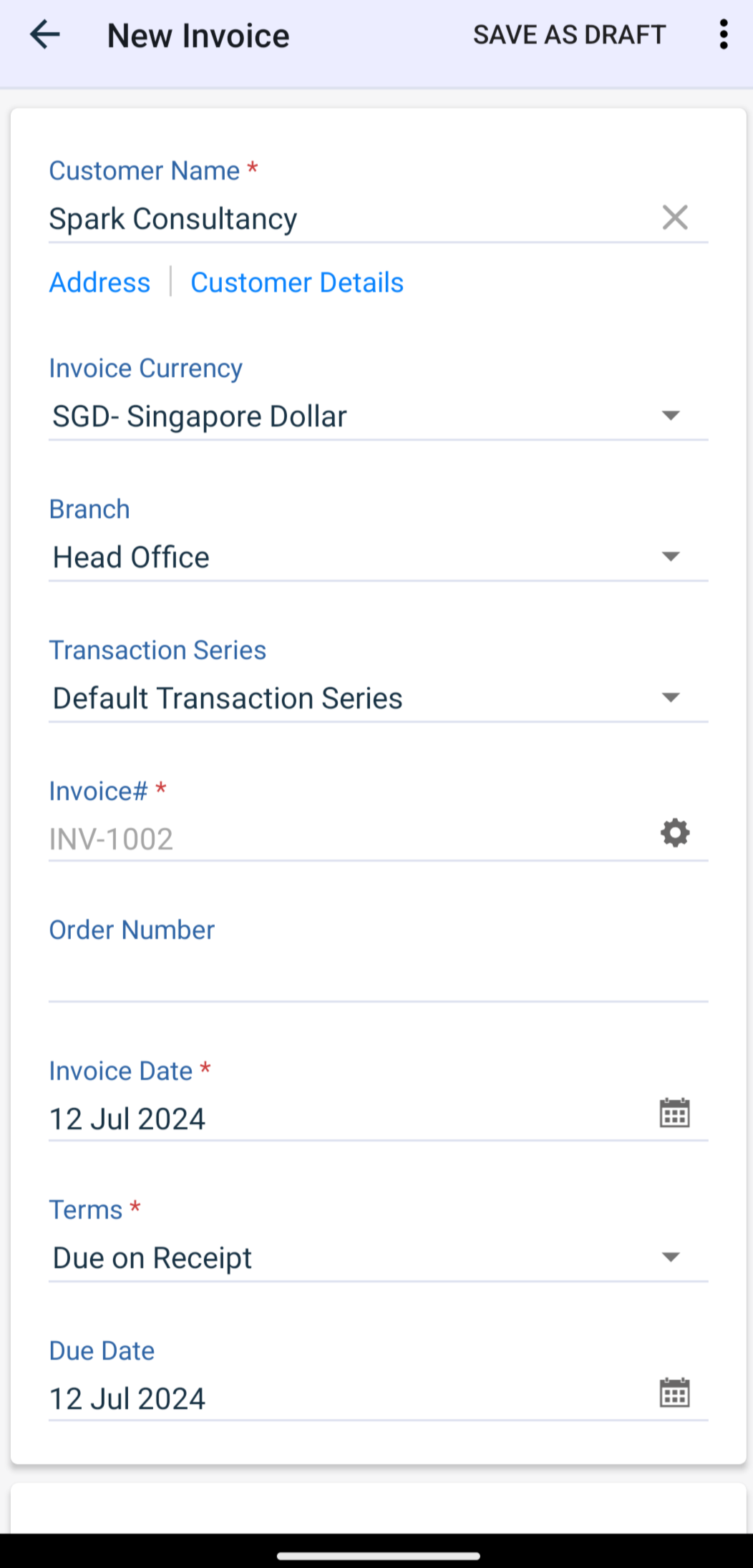The height and width of the screenshot is (1568, 753).
Task: View Customer Details
Action: pos(296,283)
